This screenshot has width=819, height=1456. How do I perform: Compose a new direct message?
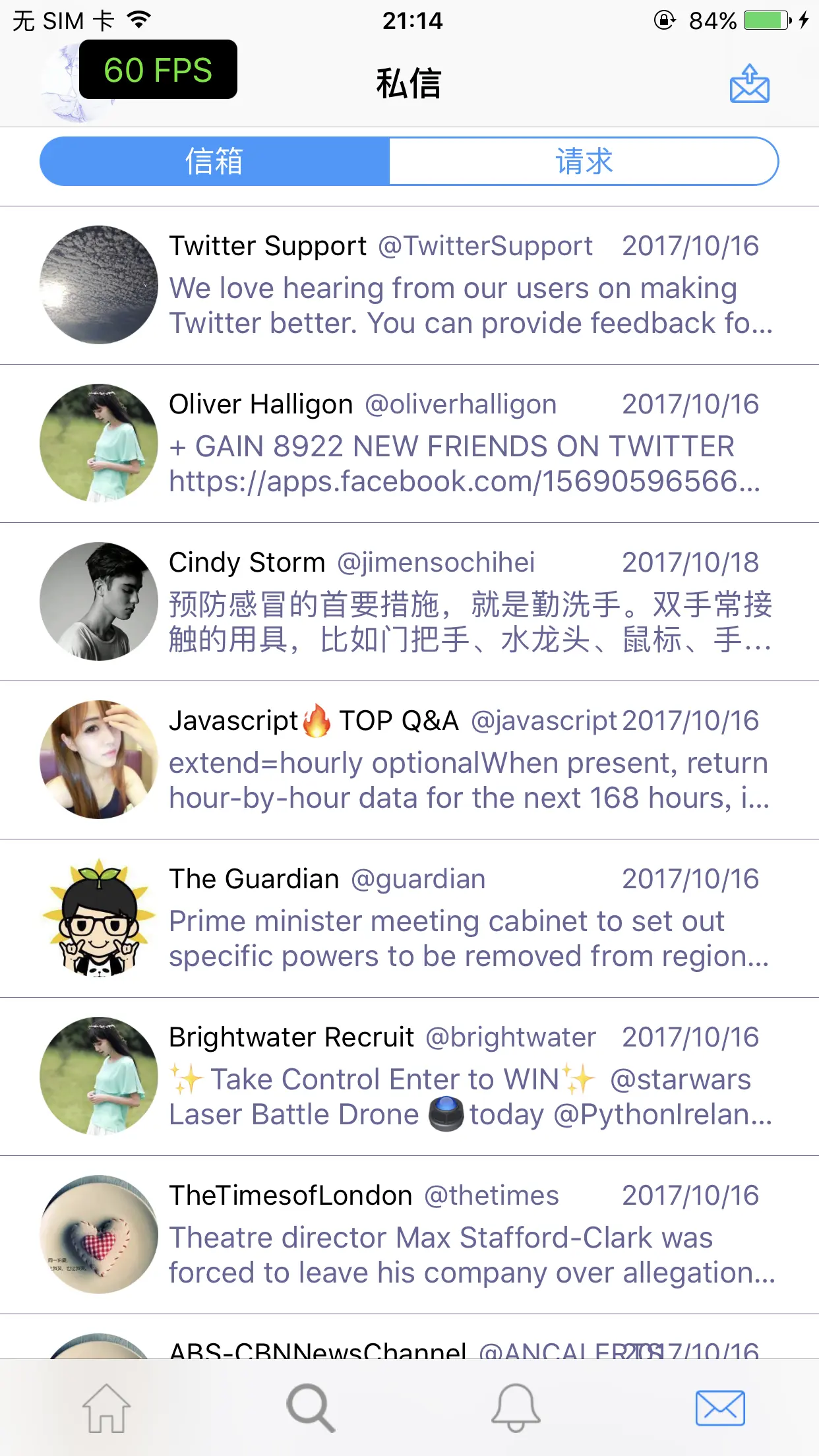coord(749,84)
